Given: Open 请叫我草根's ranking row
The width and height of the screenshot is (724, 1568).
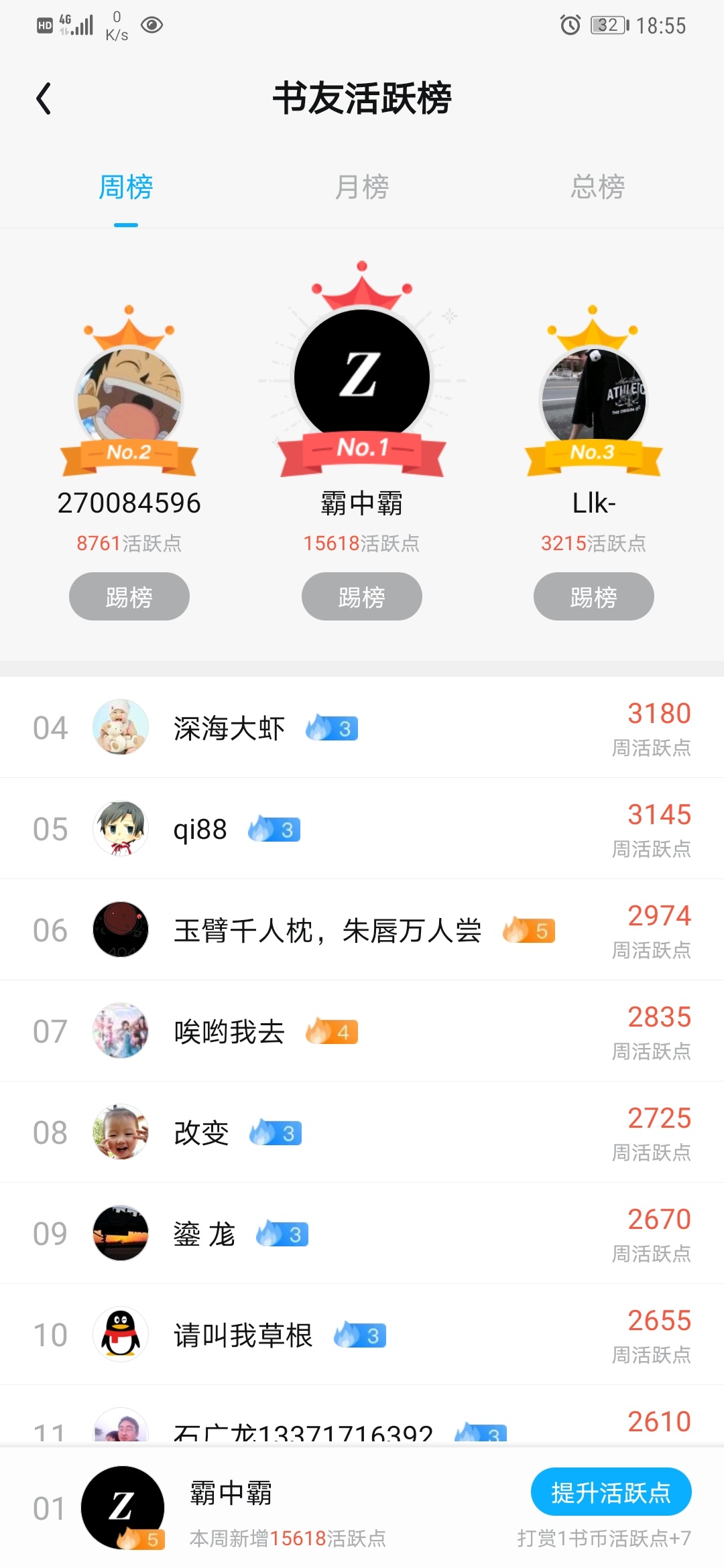Looking at the screenshot, I should click(362, 1335).
